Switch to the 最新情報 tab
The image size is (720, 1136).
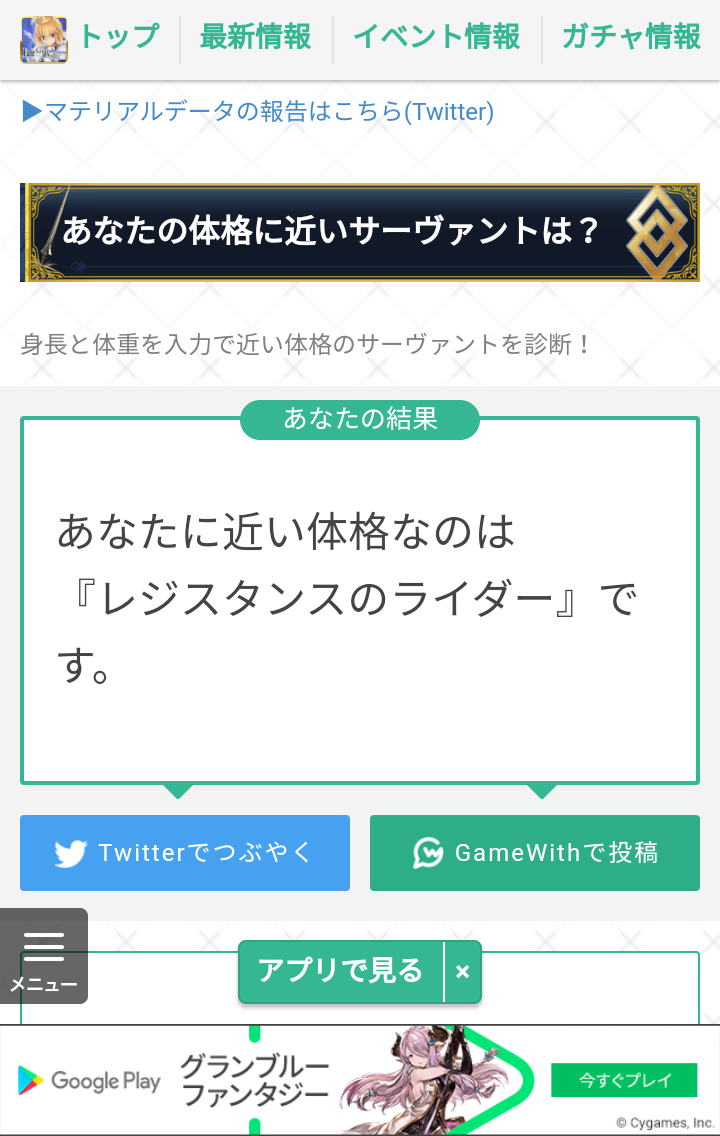tap(256, 38)
